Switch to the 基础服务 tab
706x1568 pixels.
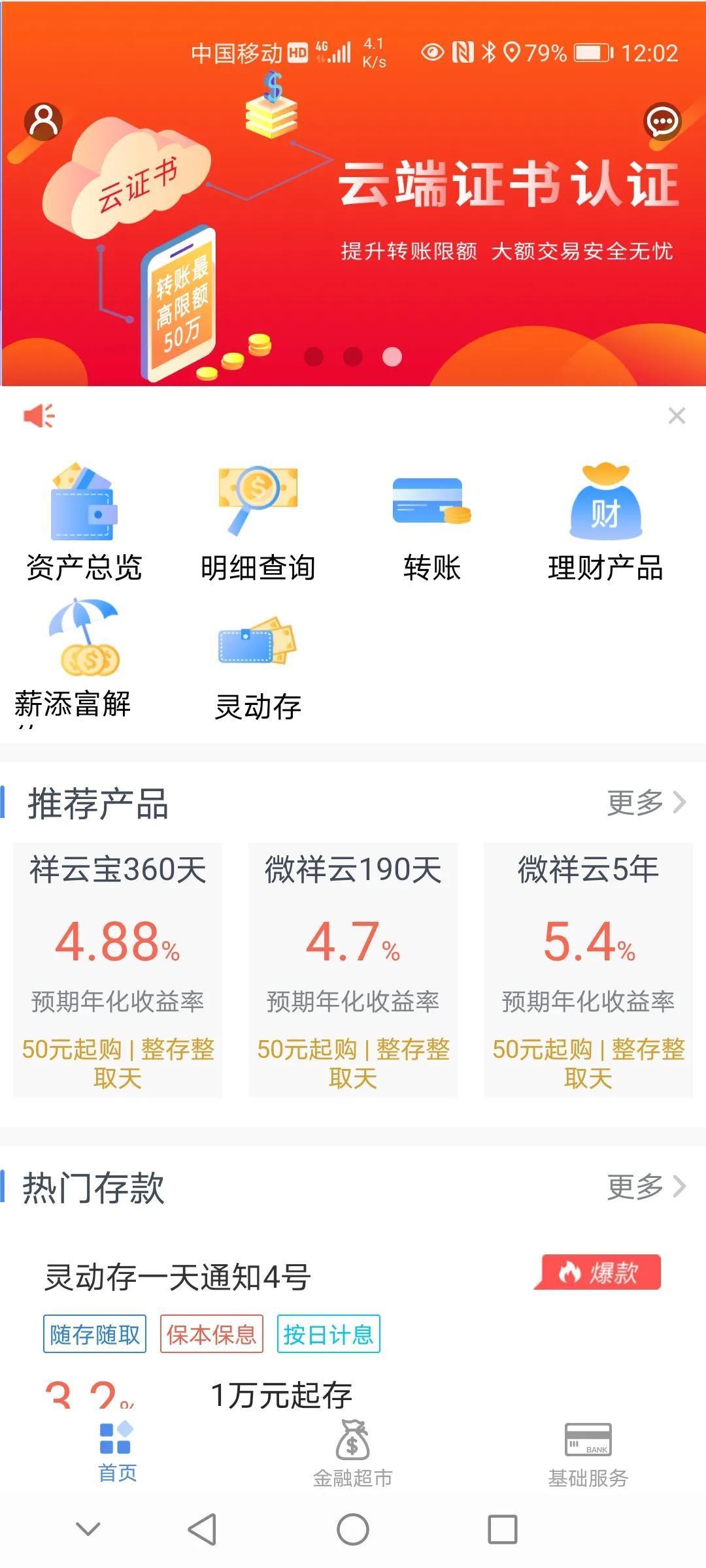coord(588,1454)
